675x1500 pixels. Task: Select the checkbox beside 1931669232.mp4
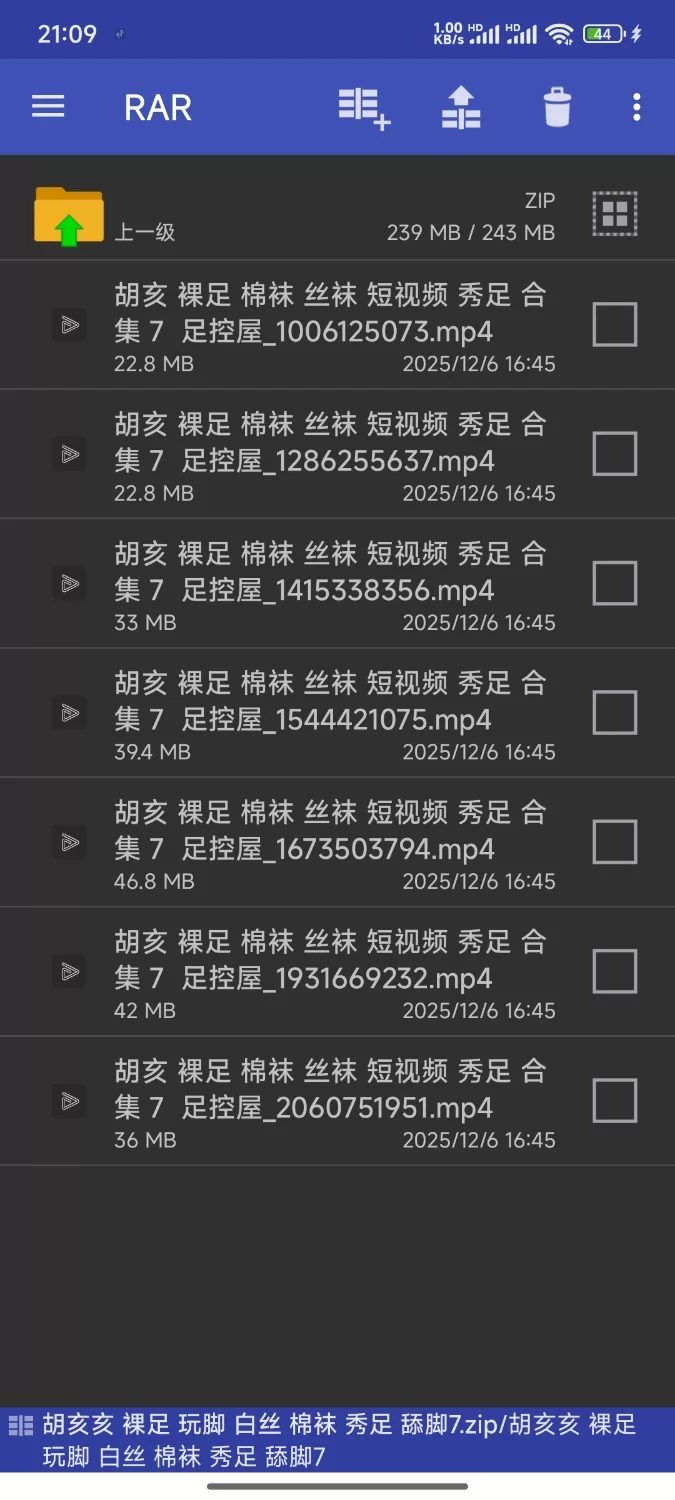tap(614, 971)
